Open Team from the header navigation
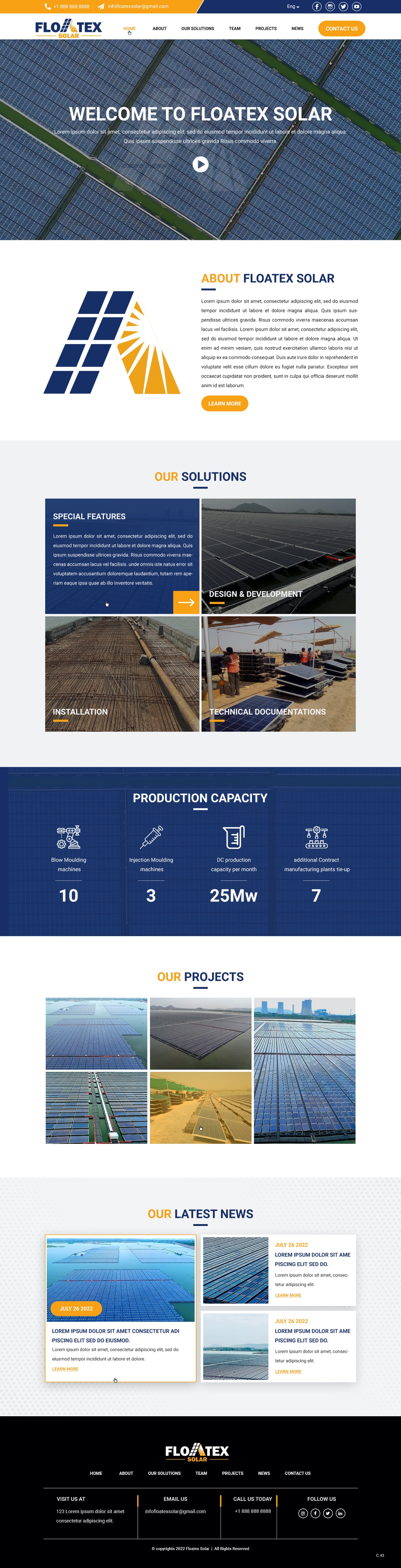 coord(234,29)
